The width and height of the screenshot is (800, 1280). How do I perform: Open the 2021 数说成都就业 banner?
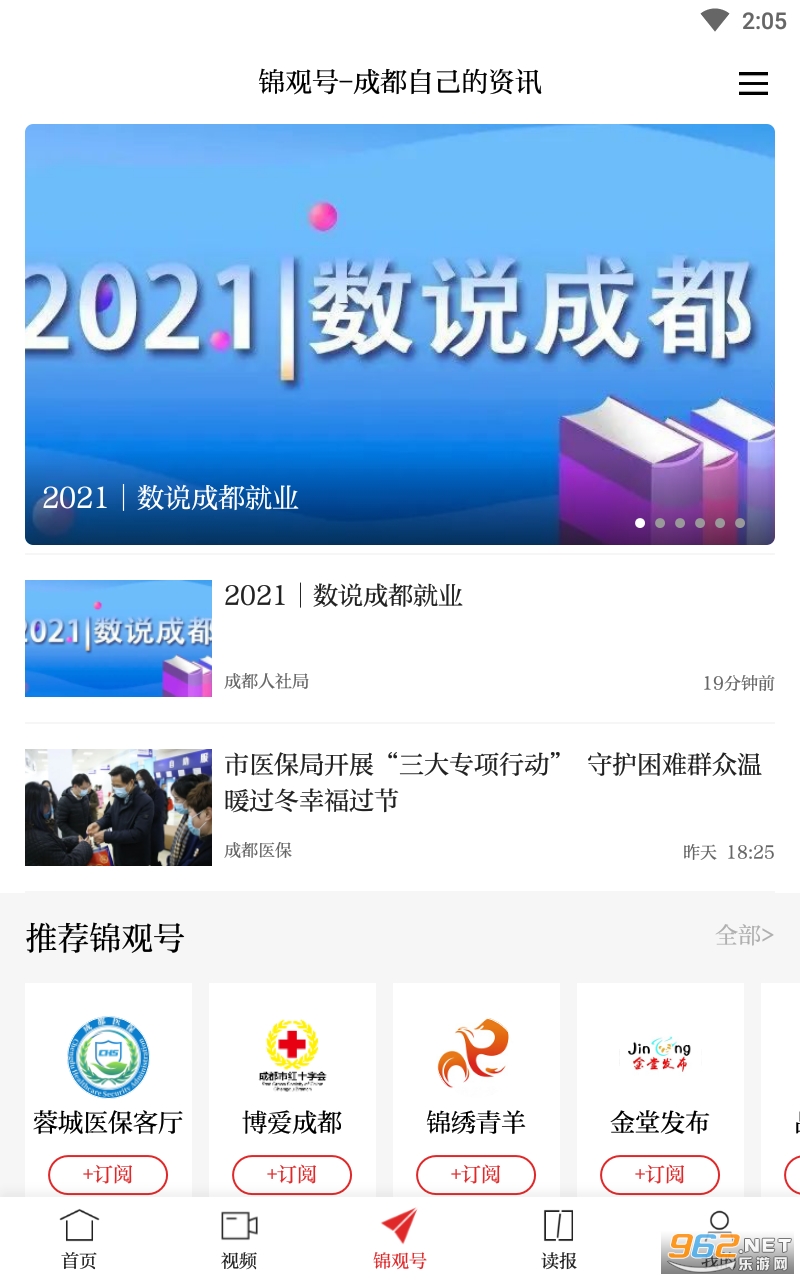(400, 334)
